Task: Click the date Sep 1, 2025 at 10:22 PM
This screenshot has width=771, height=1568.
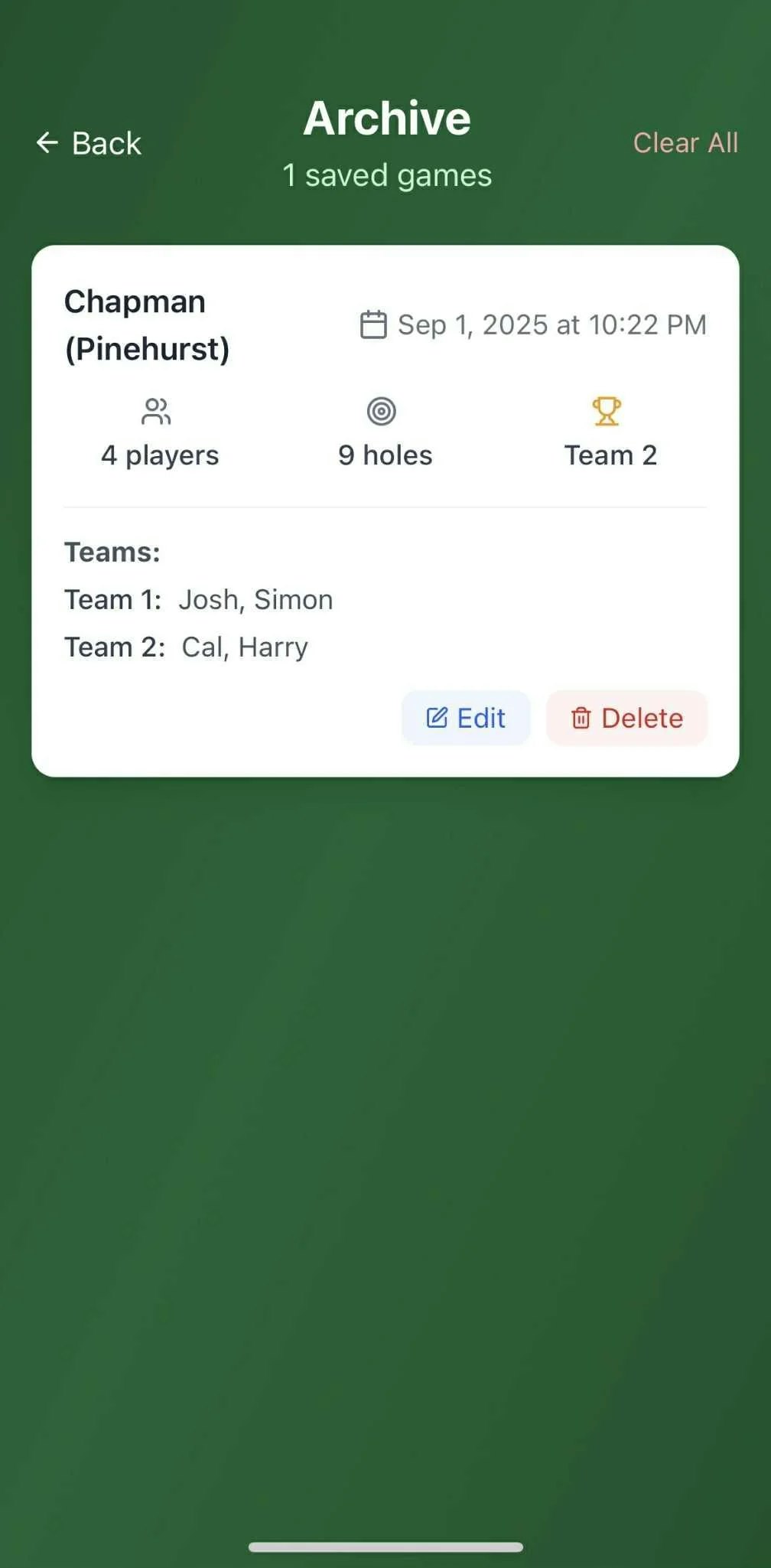Action: [550, 324]
